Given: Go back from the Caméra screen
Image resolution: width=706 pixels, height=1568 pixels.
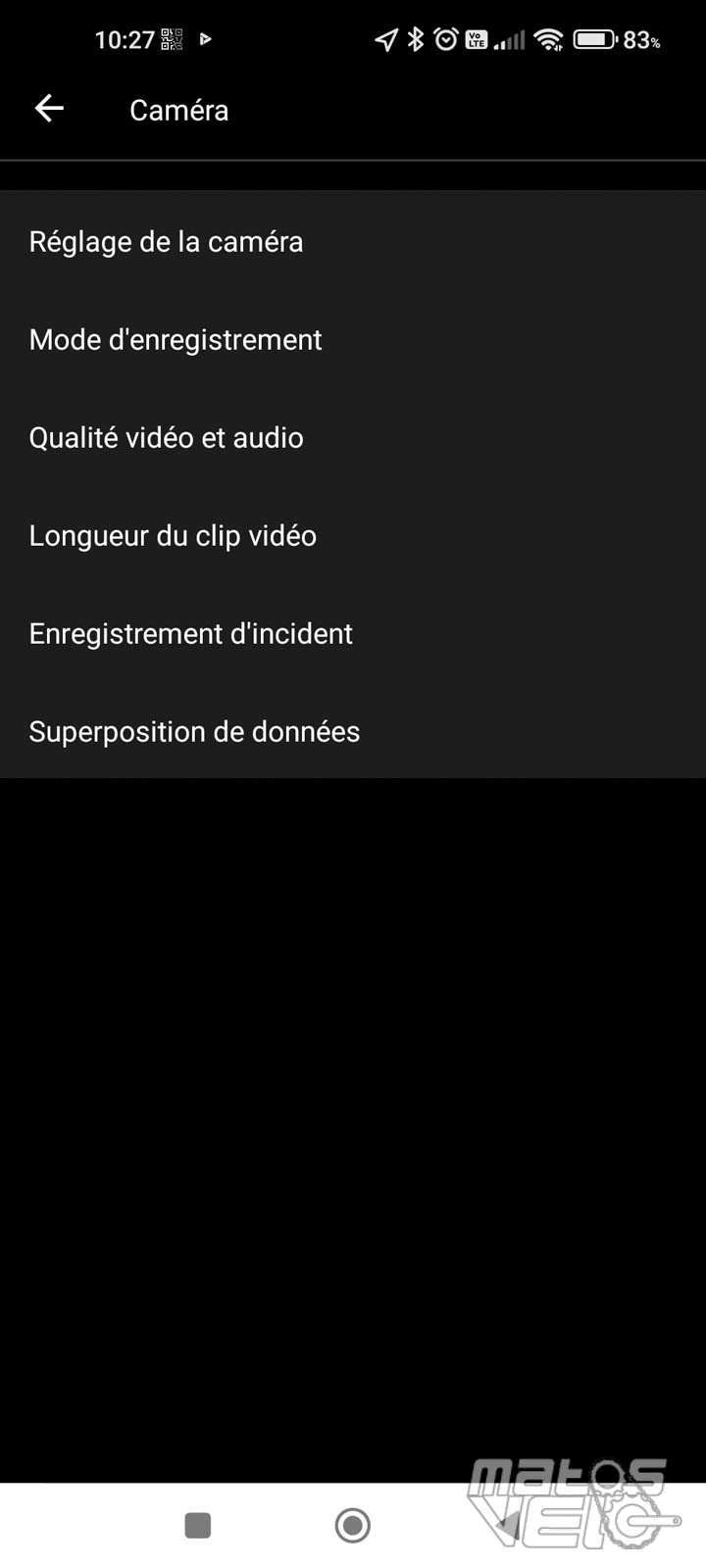Looking at the screenshot, I should pyautogui.click(x=49, y=109).
